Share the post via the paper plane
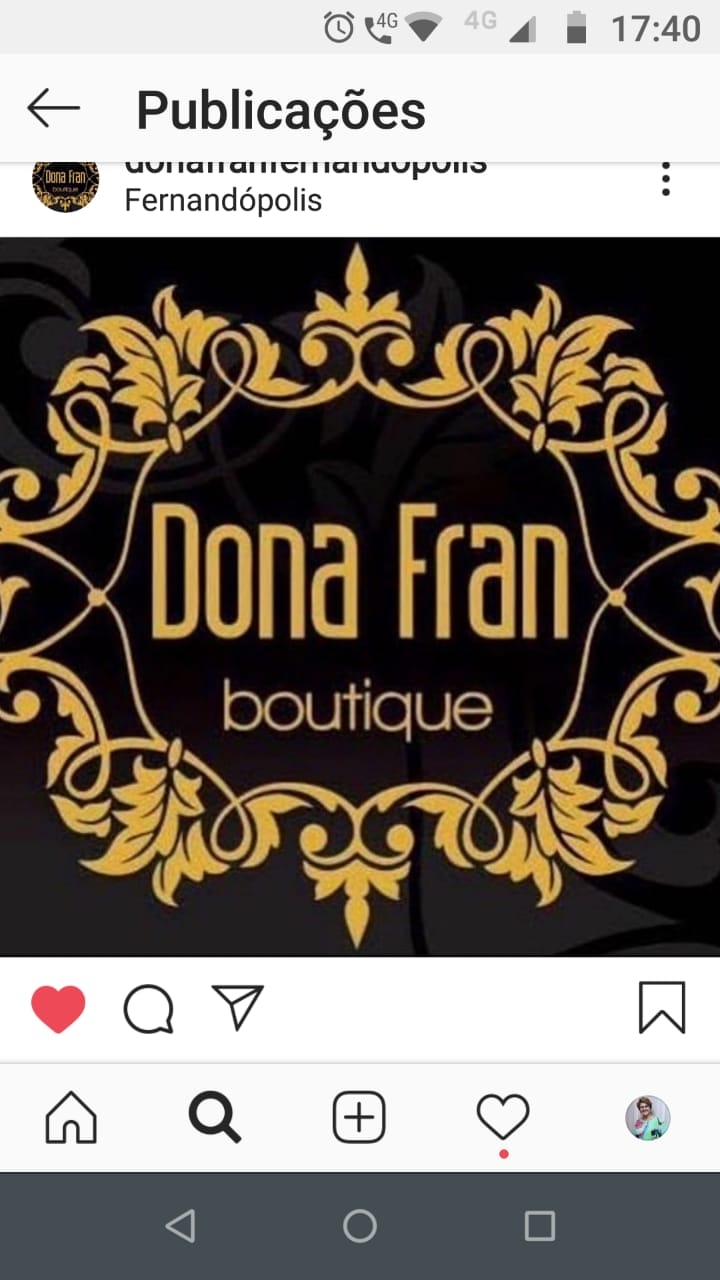The image size is (720, 1280). [238, 1007]
